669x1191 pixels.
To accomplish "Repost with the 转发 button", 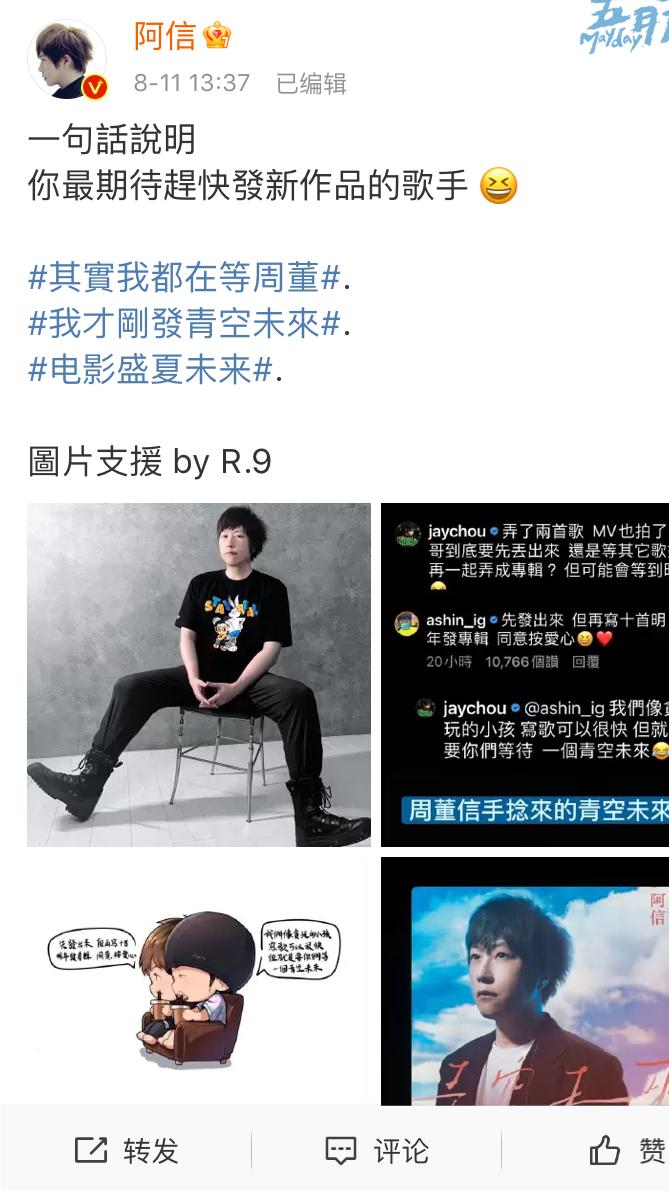I will point(127,1151).
